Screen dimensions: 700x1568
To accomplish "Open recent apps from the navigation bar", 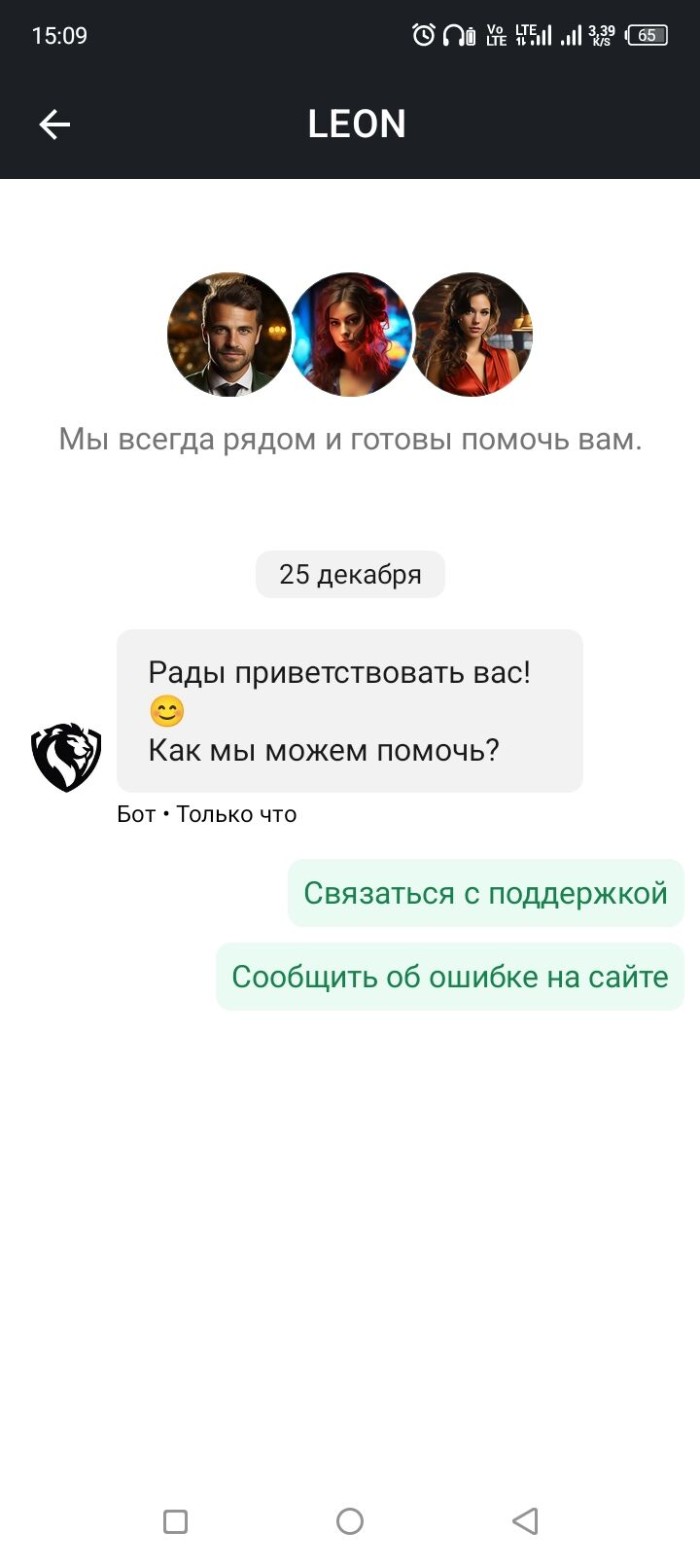I will pos(175,1520).
